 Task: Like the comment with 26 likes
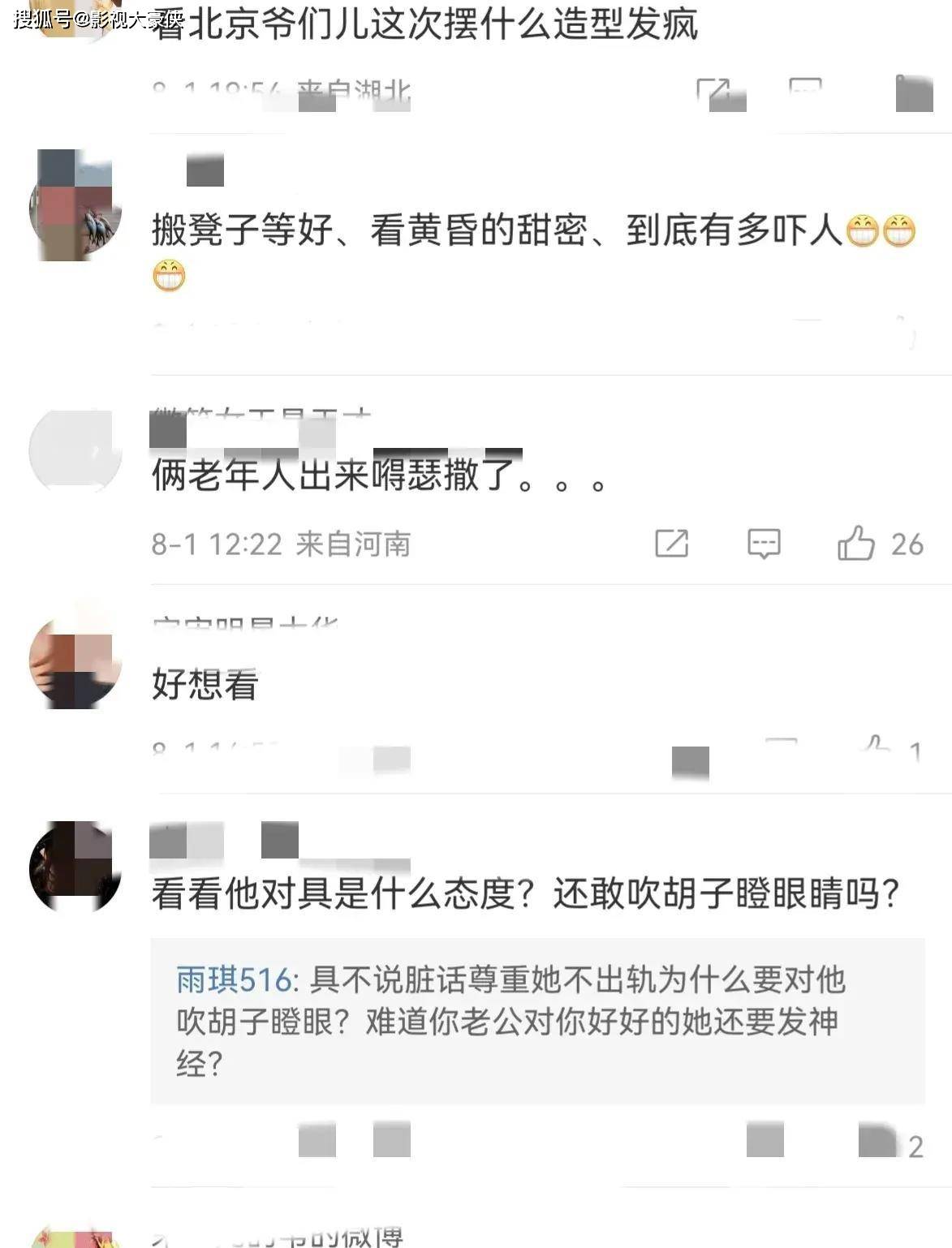point(856,543)
